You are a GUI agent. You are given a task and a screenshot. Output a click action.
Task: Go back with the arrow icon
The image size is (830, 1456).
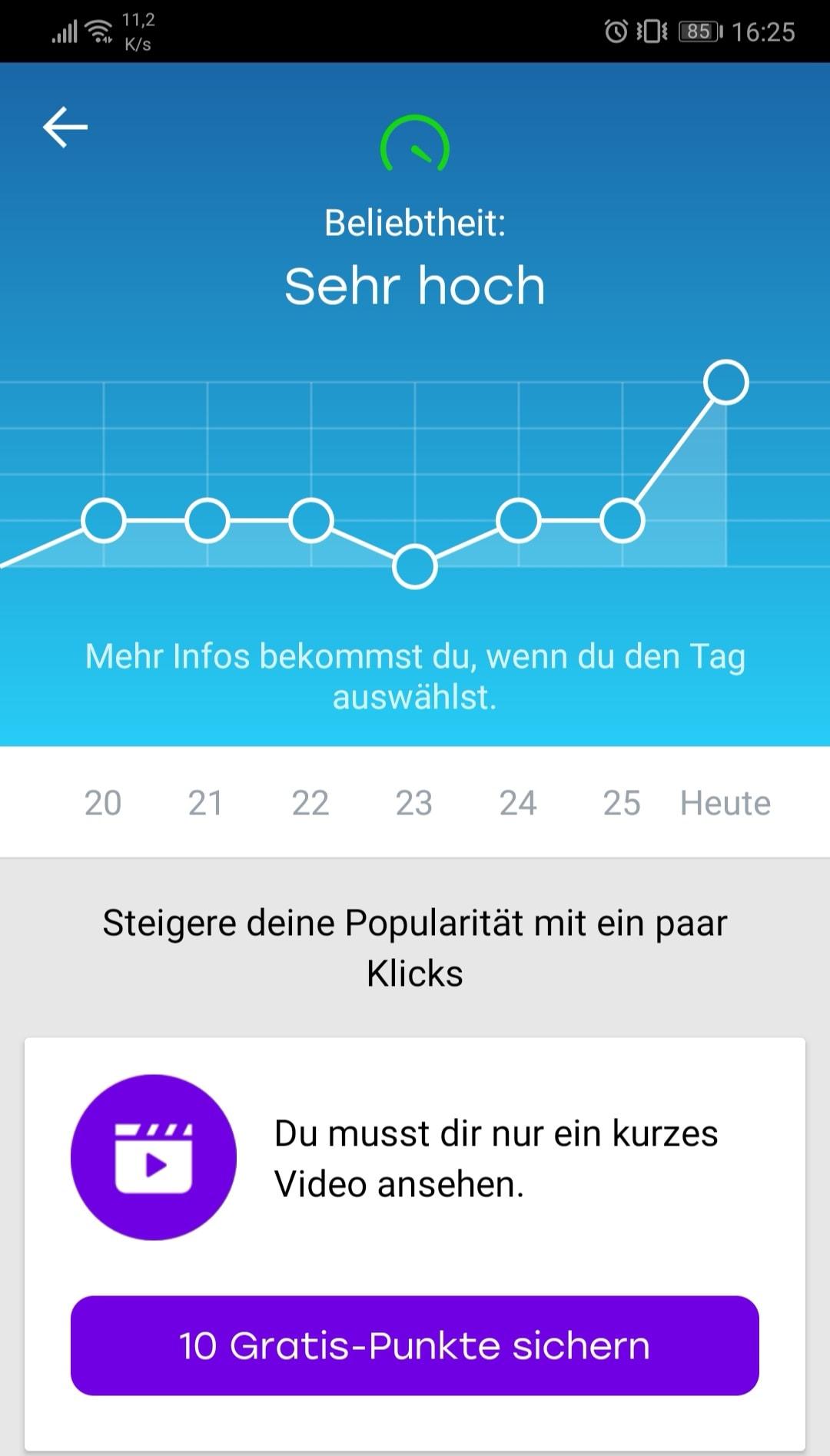point(65,127)
